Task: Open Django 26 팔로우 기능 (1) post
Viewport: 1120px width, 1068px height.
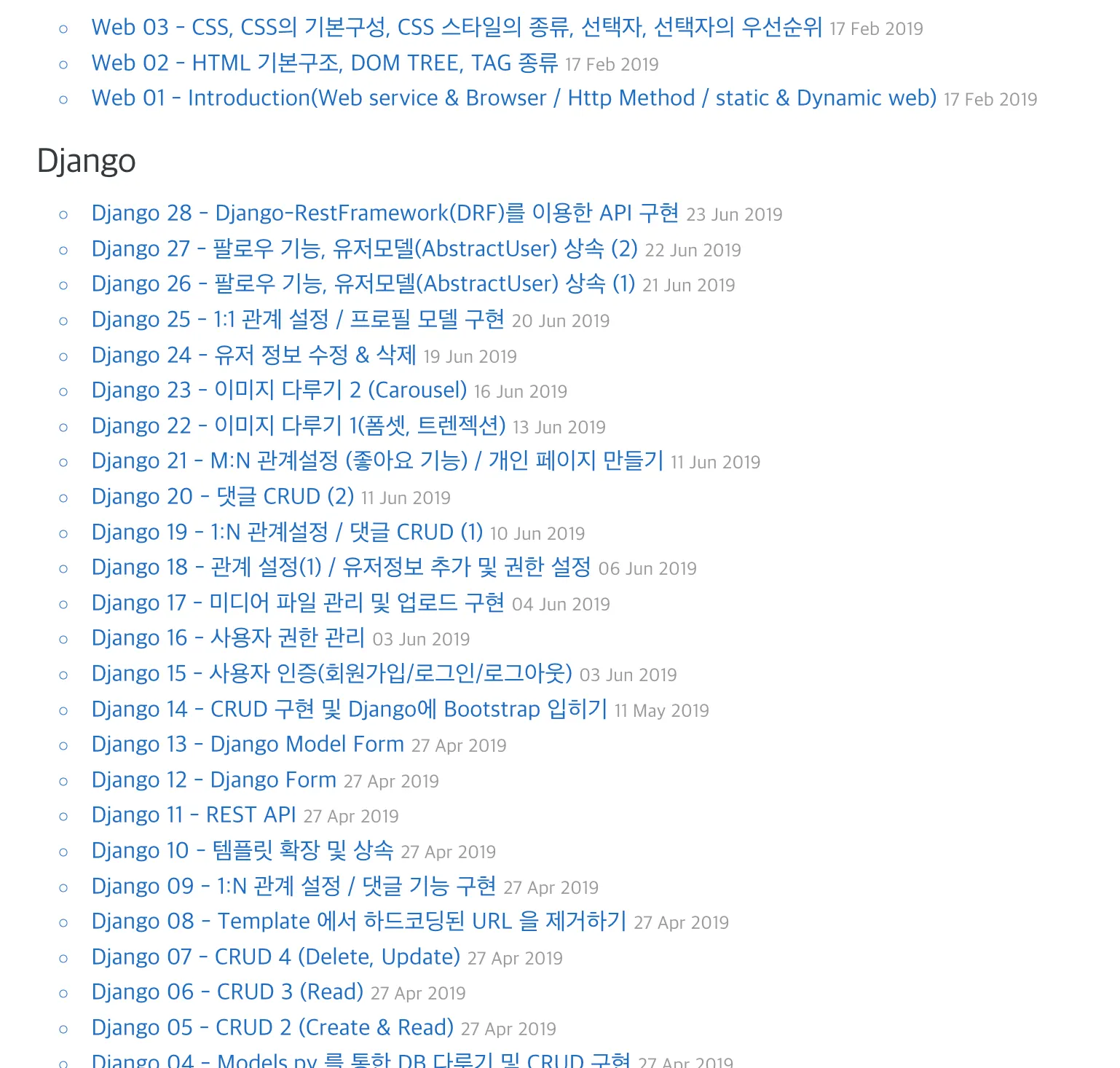Action: tap(363, 284)
